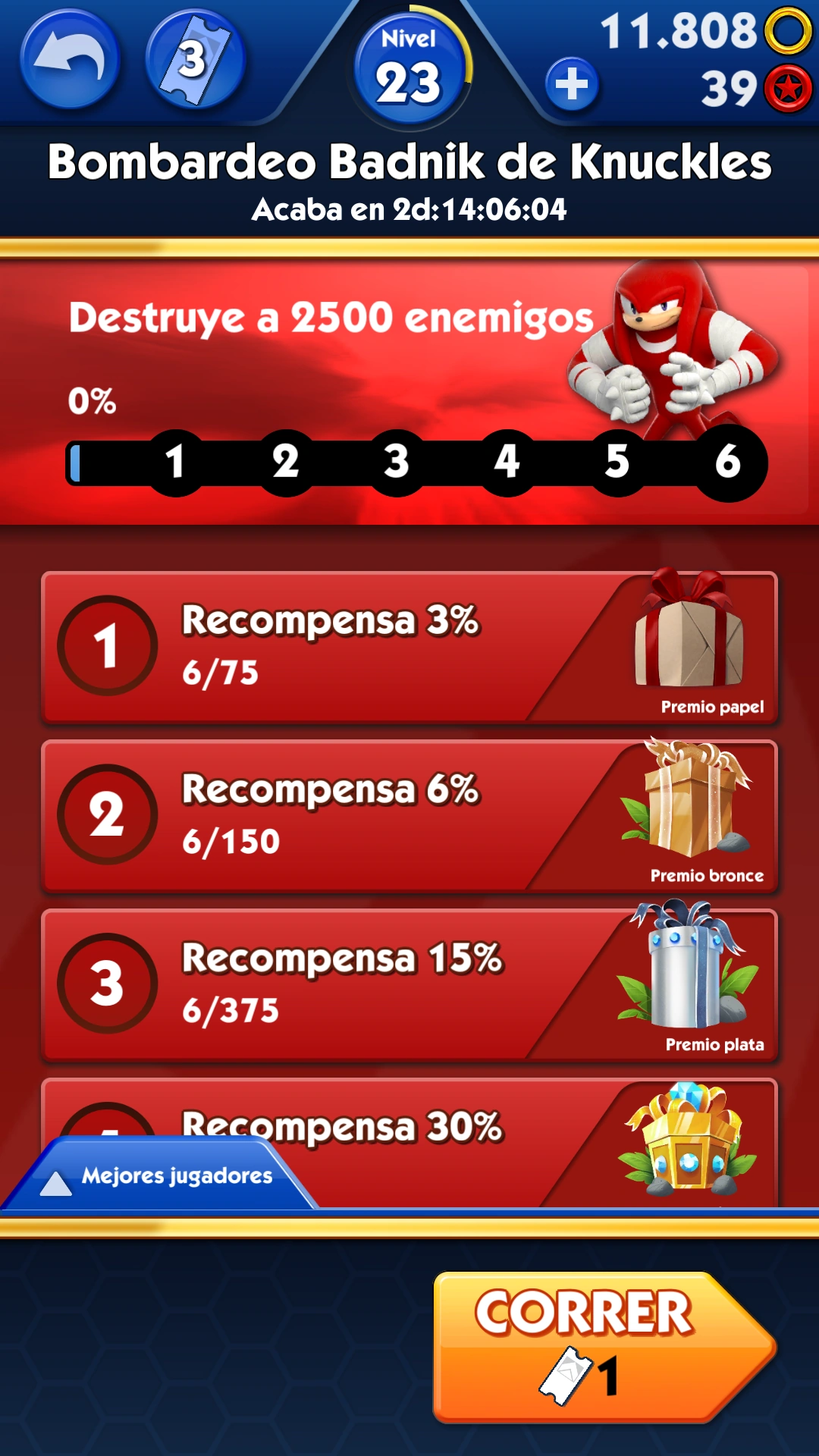Open Recompensa 15% Premio plata card
This screenshot has width=819, height=1456.
click(409, 985)
